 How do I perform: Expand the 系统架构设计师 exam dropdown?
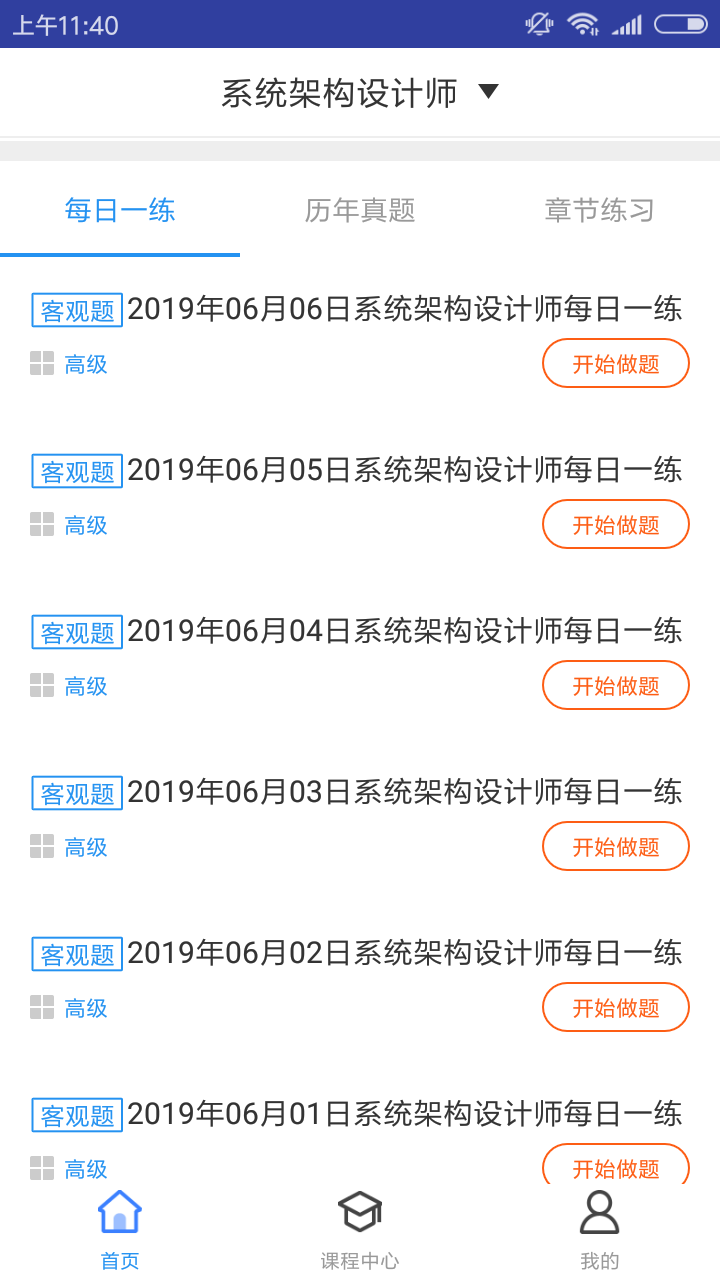tap(360, 92)
